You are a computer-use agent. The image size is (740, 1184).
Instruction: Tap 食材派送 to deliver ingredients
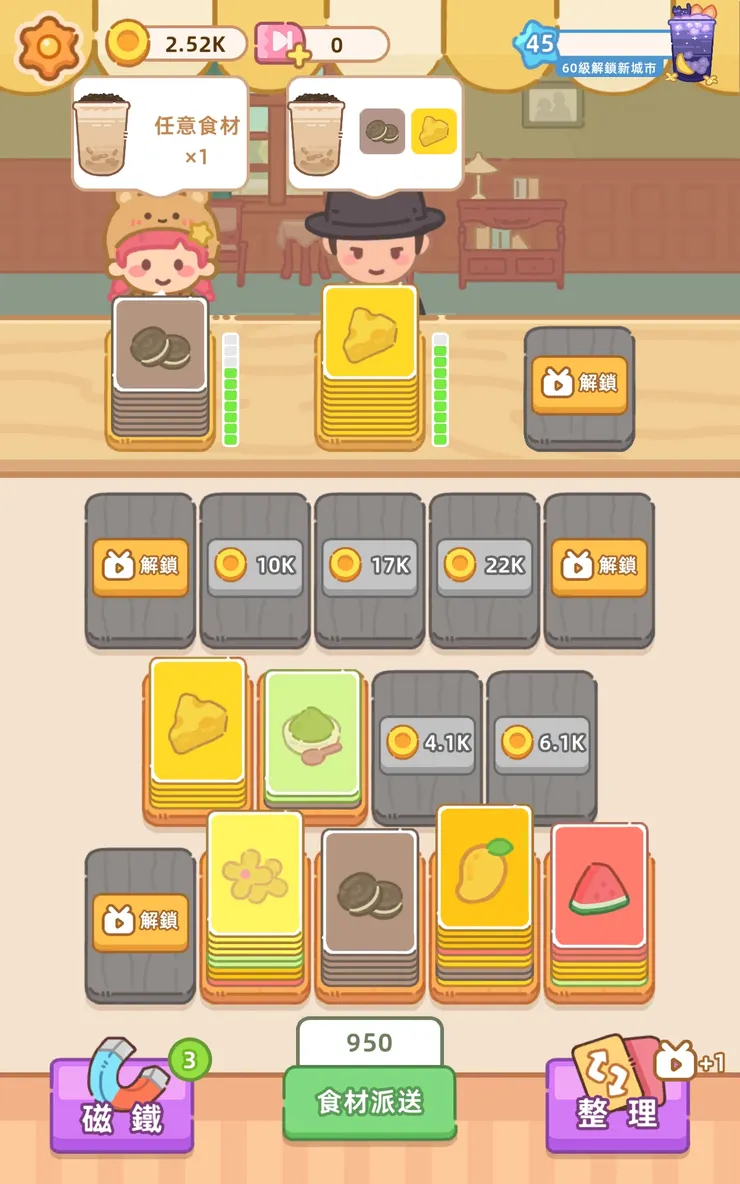pos(369,1102)
